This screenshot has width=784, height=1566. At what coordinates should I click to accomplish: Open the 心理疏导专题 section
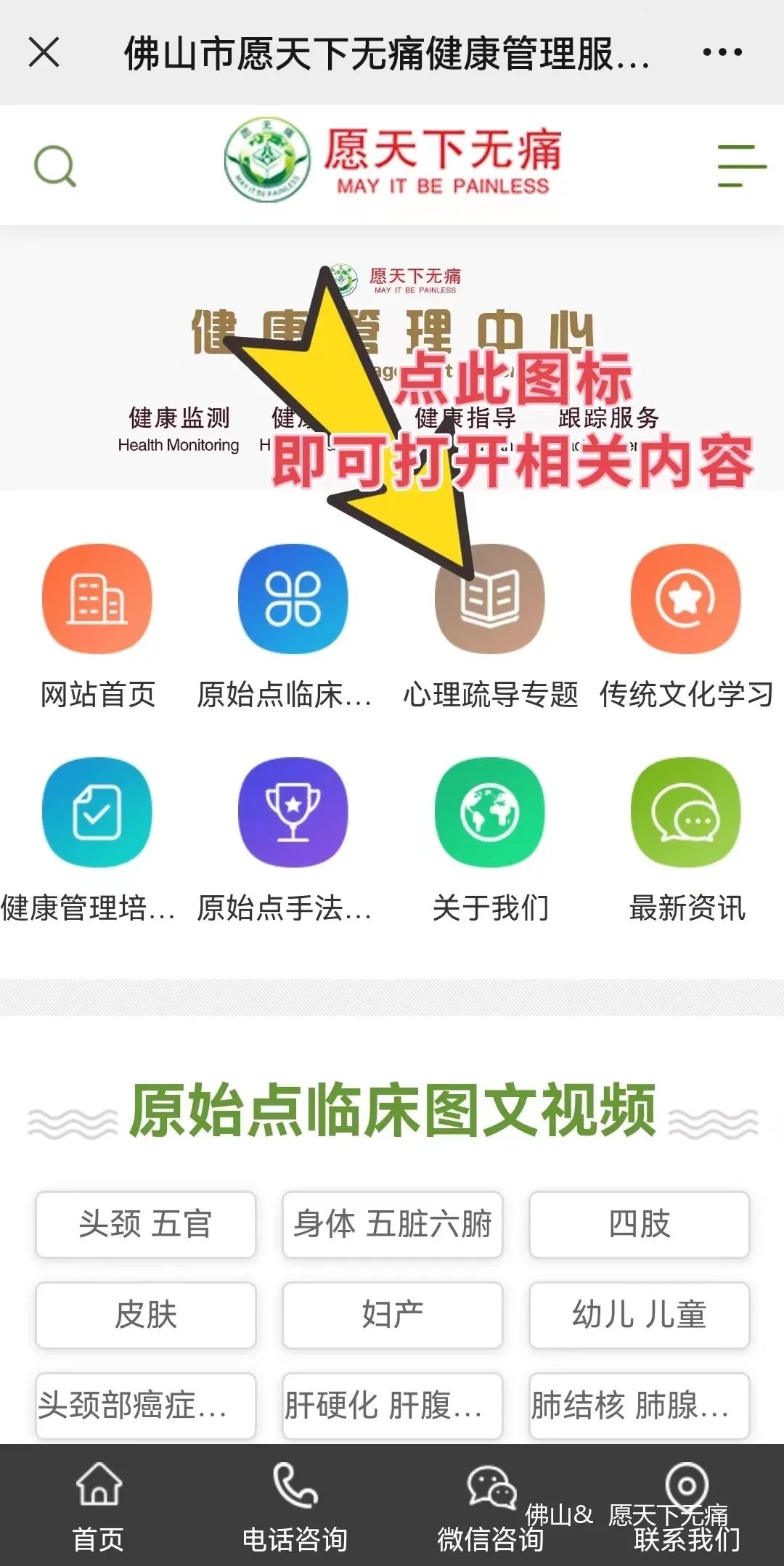point(490,599)
